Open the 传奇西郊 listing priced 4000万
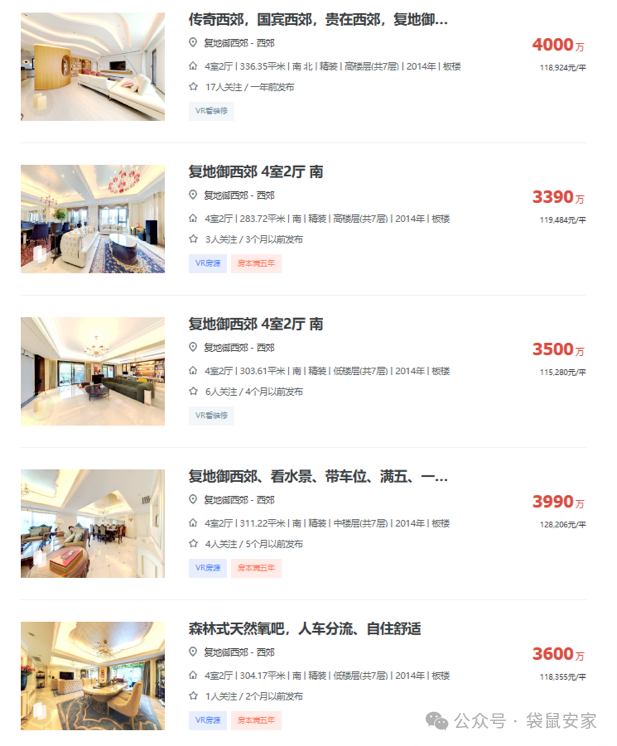Viewport: 617px width, 746px height. click(x=318, y=19)
